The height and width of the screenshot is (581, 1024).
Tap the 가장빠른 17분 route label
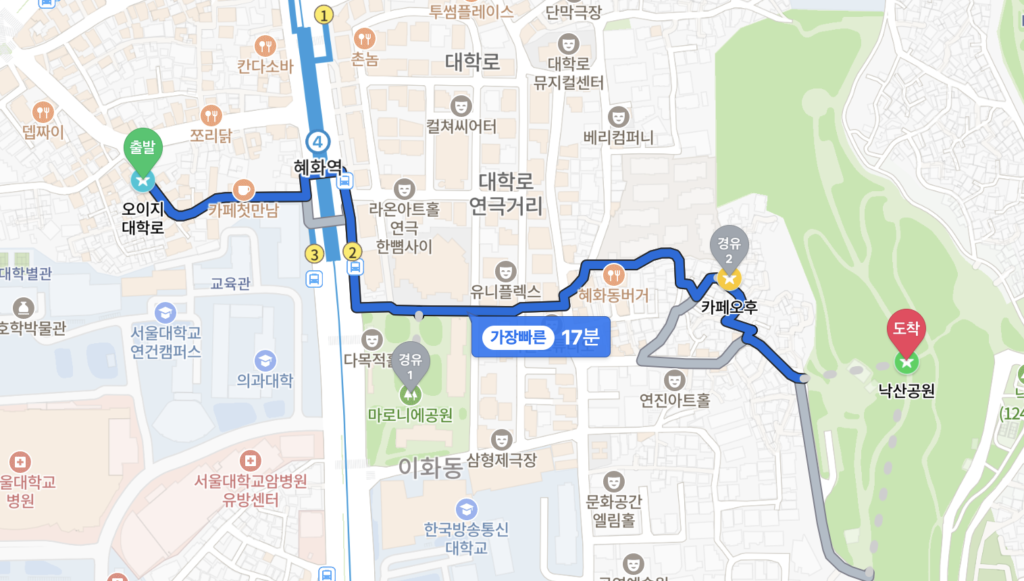[540, 337]
